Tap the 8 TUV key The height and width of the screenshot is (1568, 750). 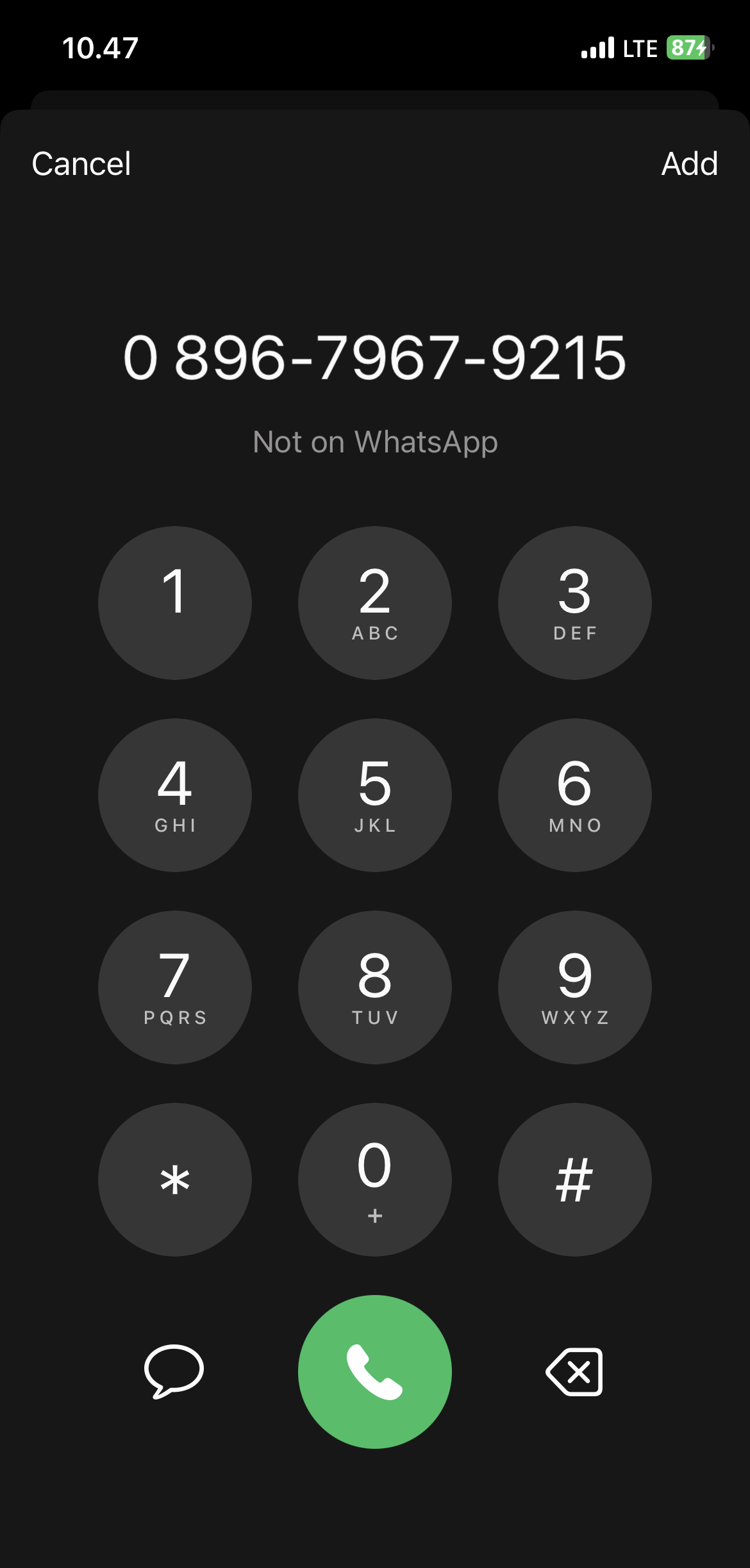(374, 987)
